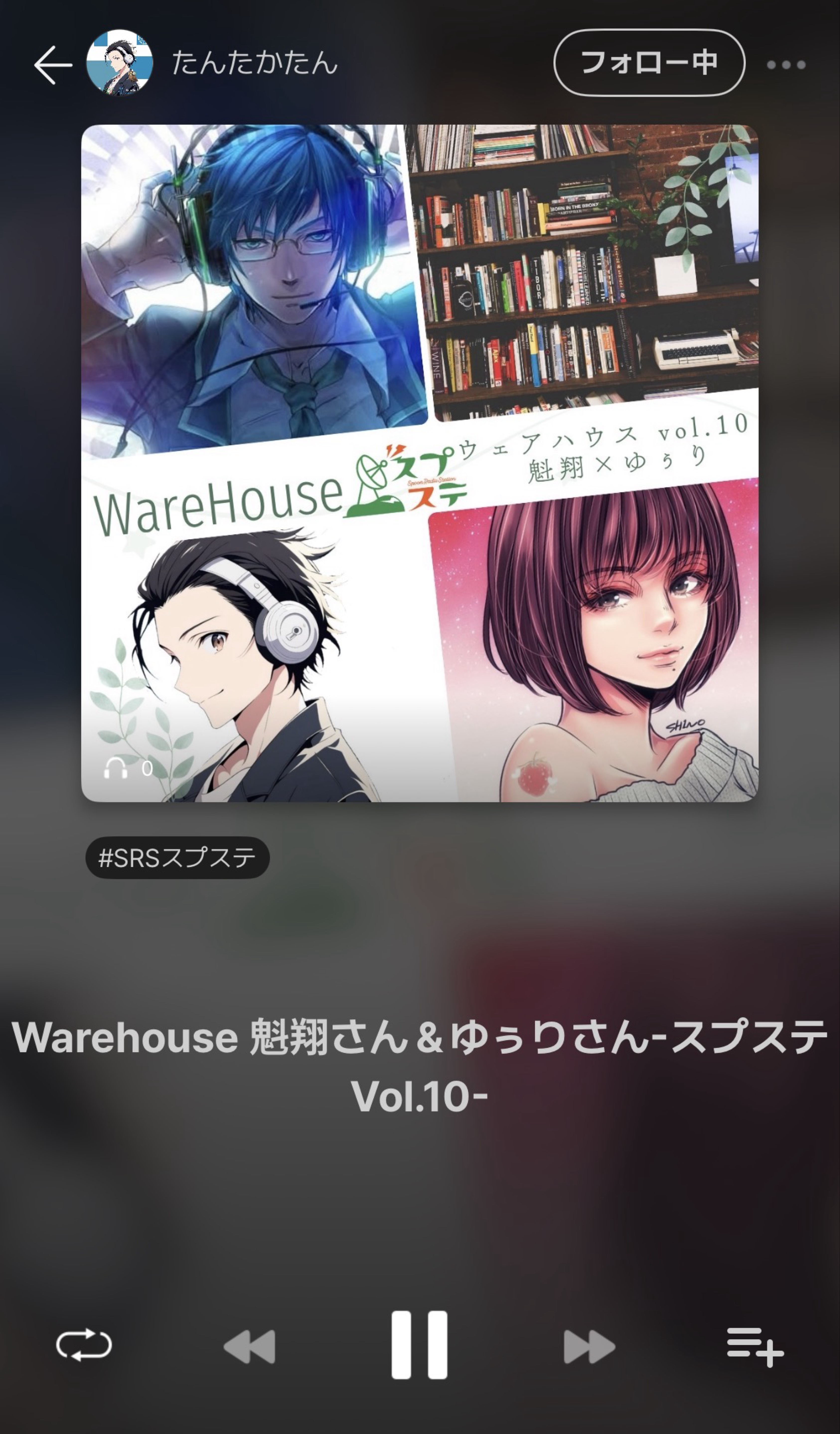Tap the フォロー中 button to unfollow

click(x=649, y=63)
